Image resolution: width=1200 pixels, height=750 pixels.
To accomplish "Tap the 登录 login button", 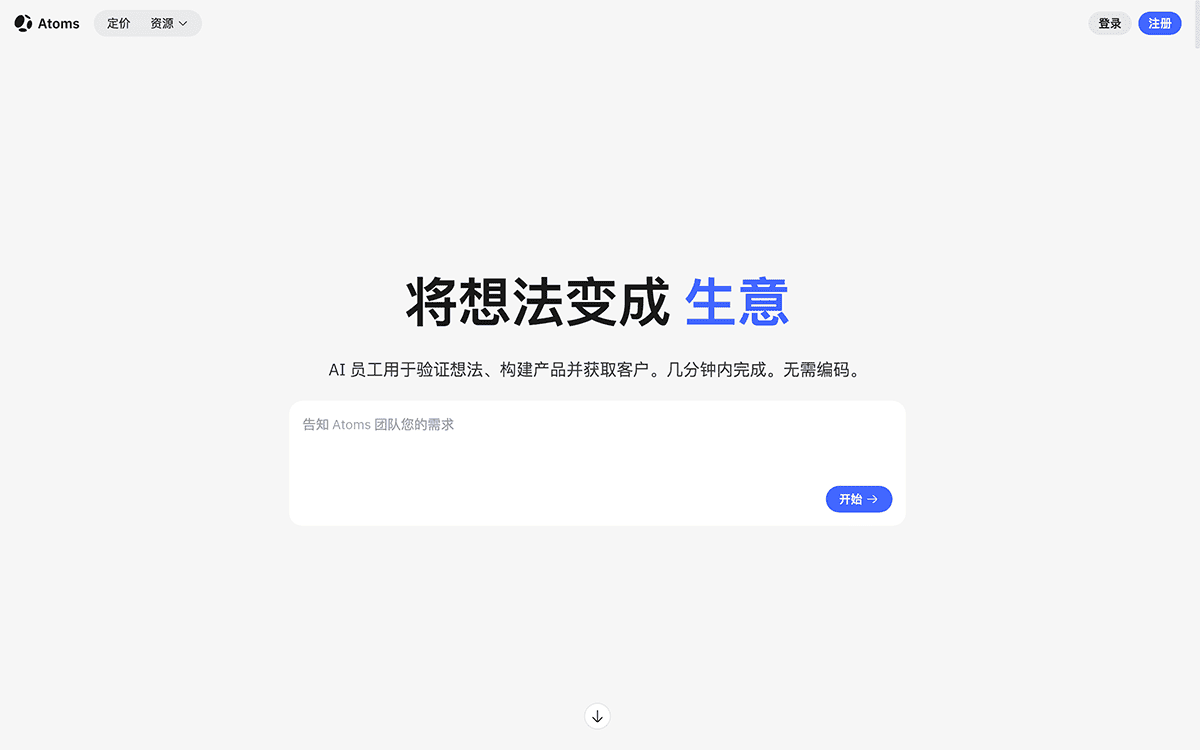I will point(1109,23).
